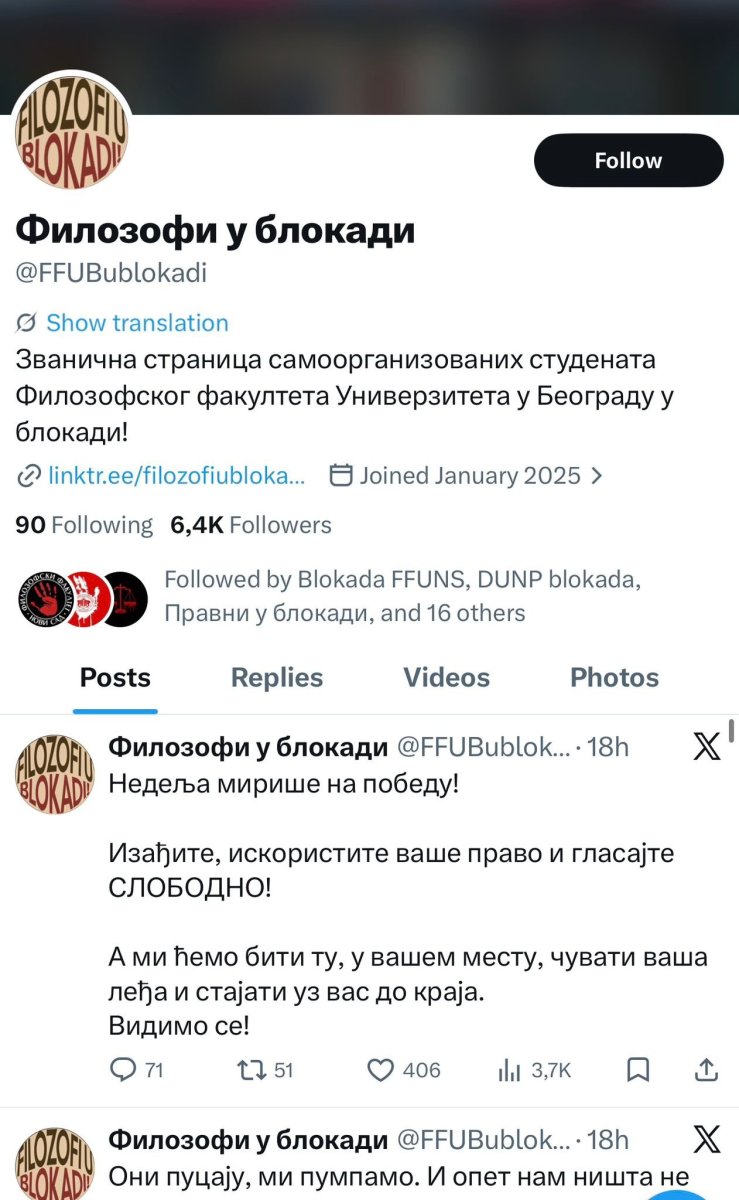View the 6,4K Followers list
Image resolution: width=739 pixels, height=1200 pixels.
(x=251, y=525)
